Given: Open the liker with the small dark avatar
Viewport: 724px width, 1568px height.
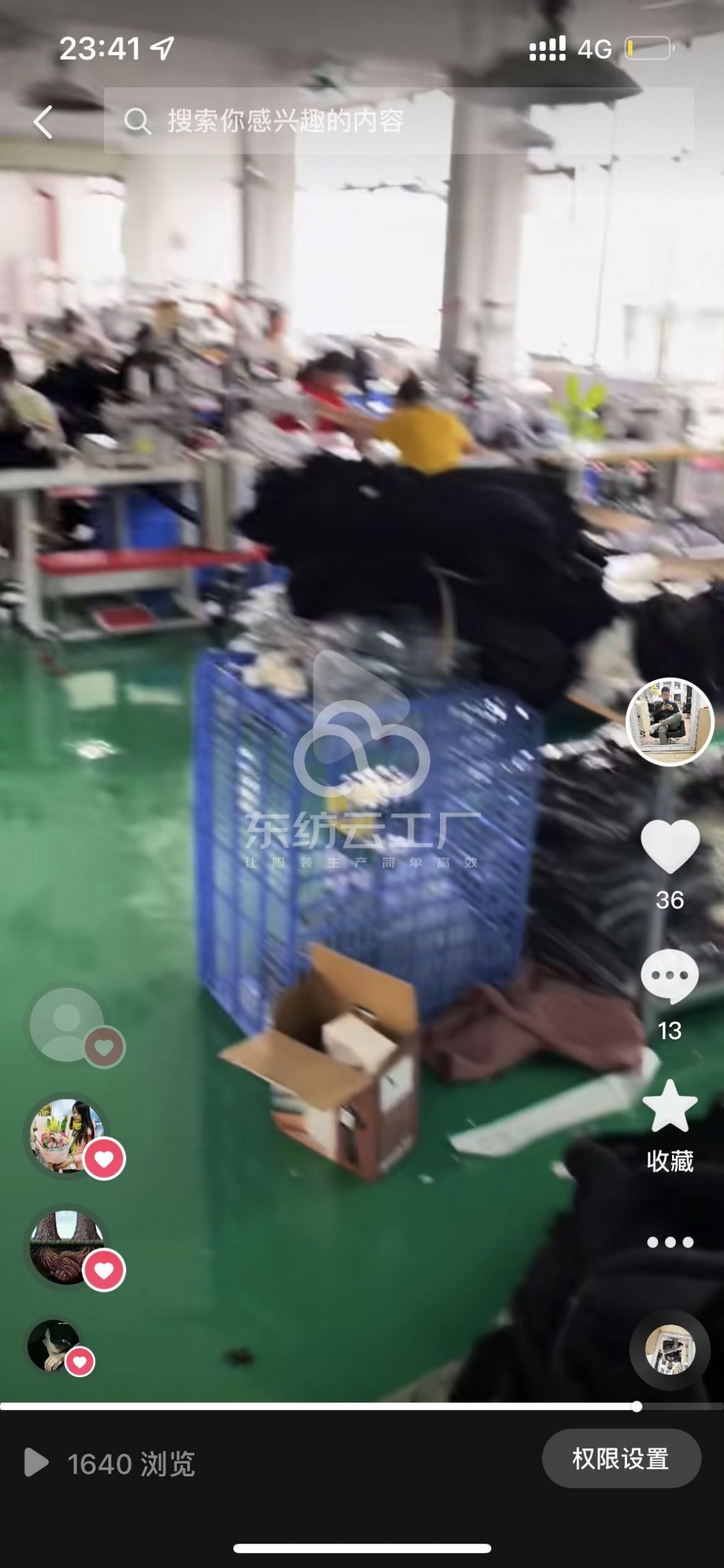Looking at the screenshot, I should point(54,1347).
